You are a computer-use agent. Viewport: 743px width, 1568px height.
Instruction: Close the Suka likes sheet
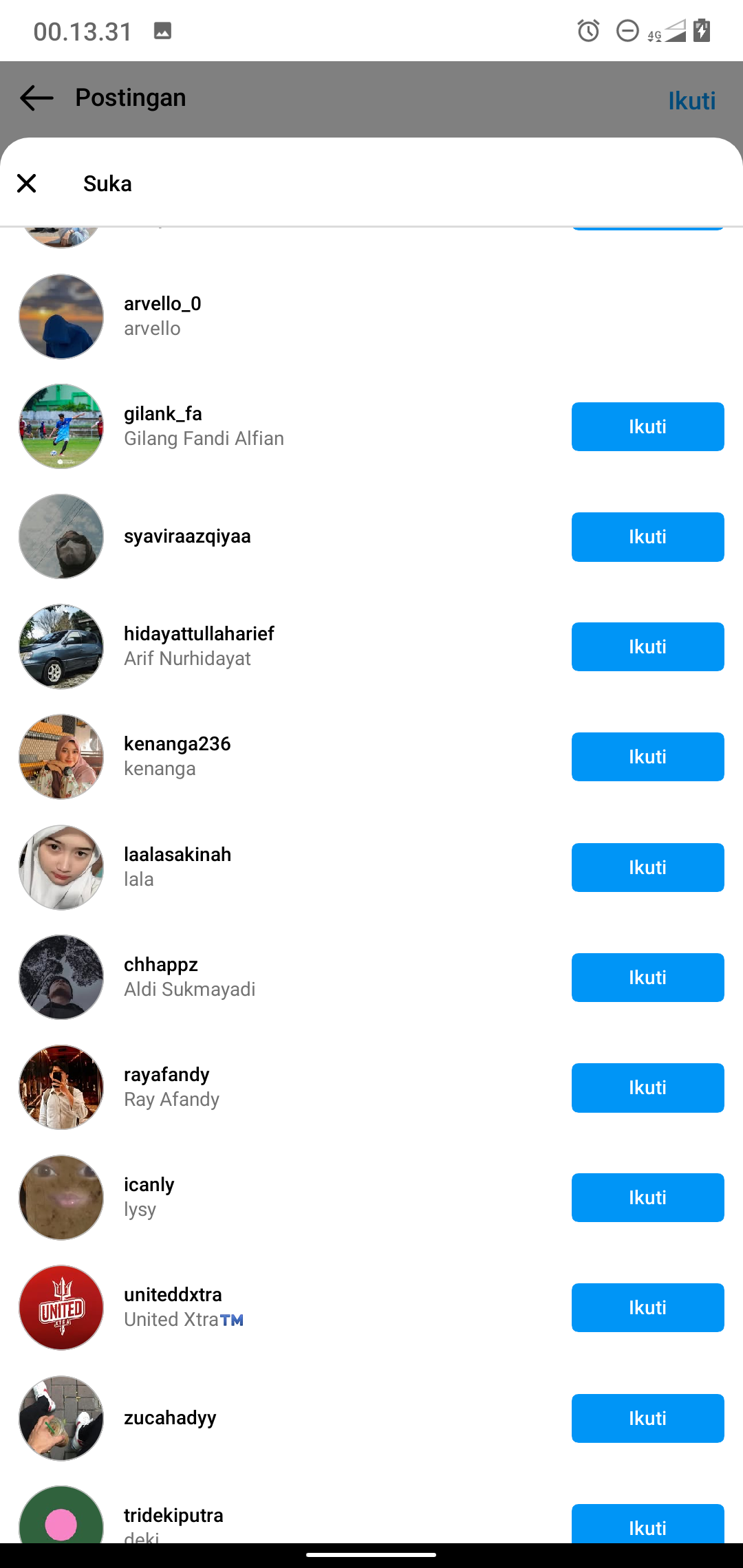[x=27, y=184]
